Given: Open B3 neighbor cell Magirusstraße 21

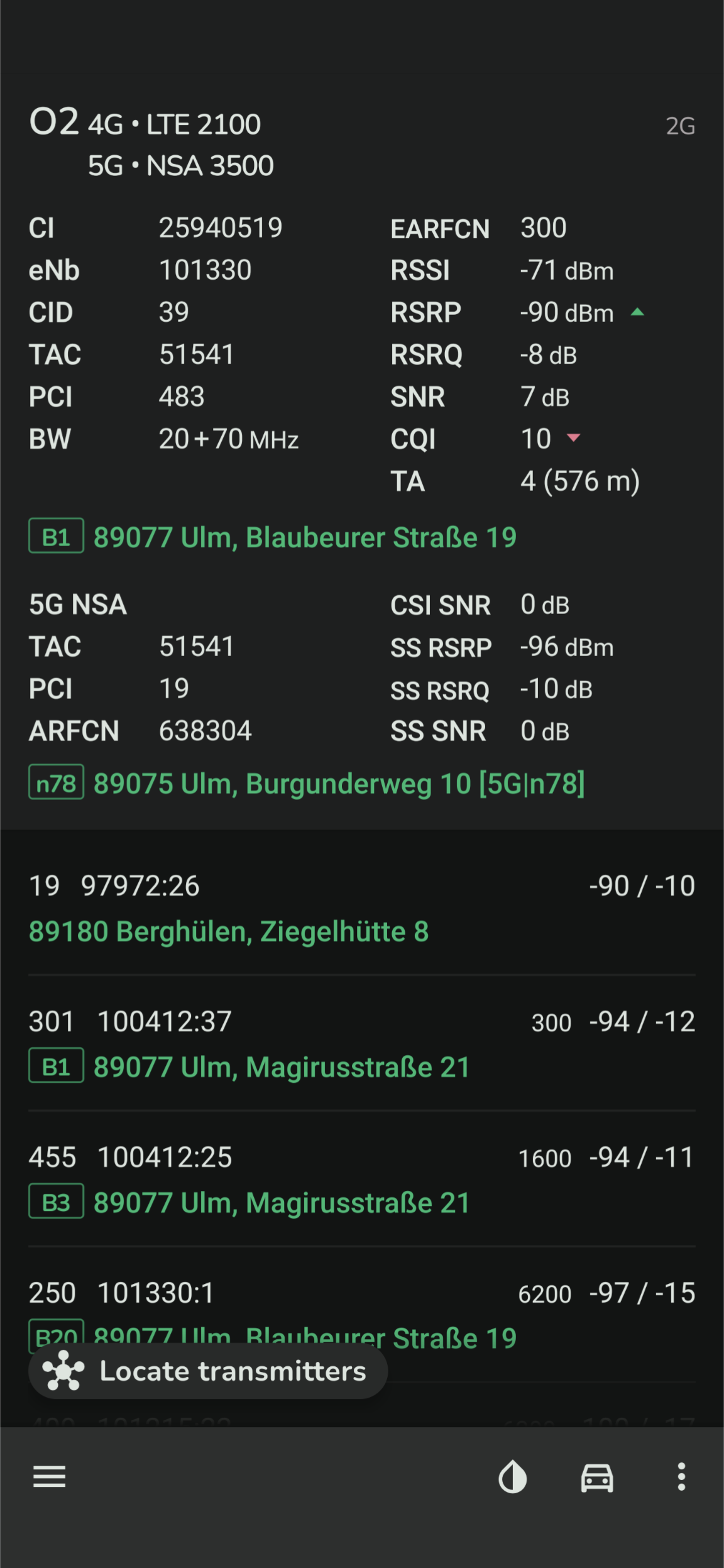Looking at the screenshot, I should (282, 1203).
